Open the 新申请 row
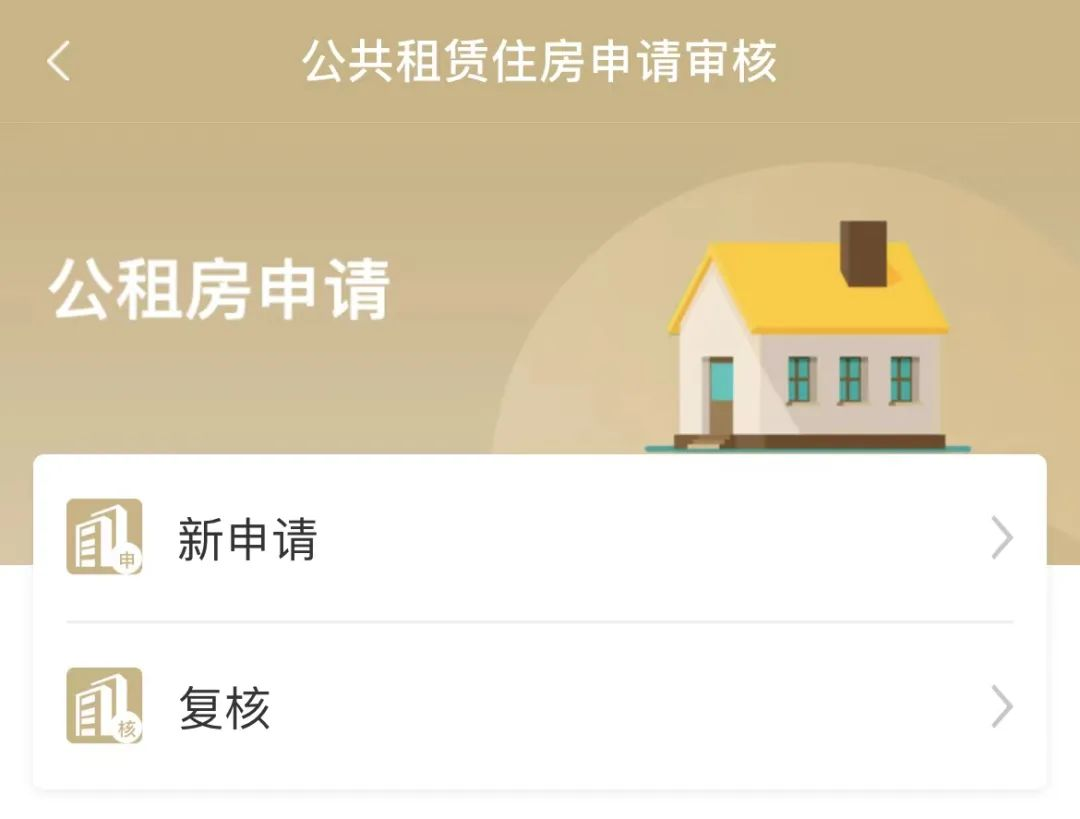 (540, 539)
